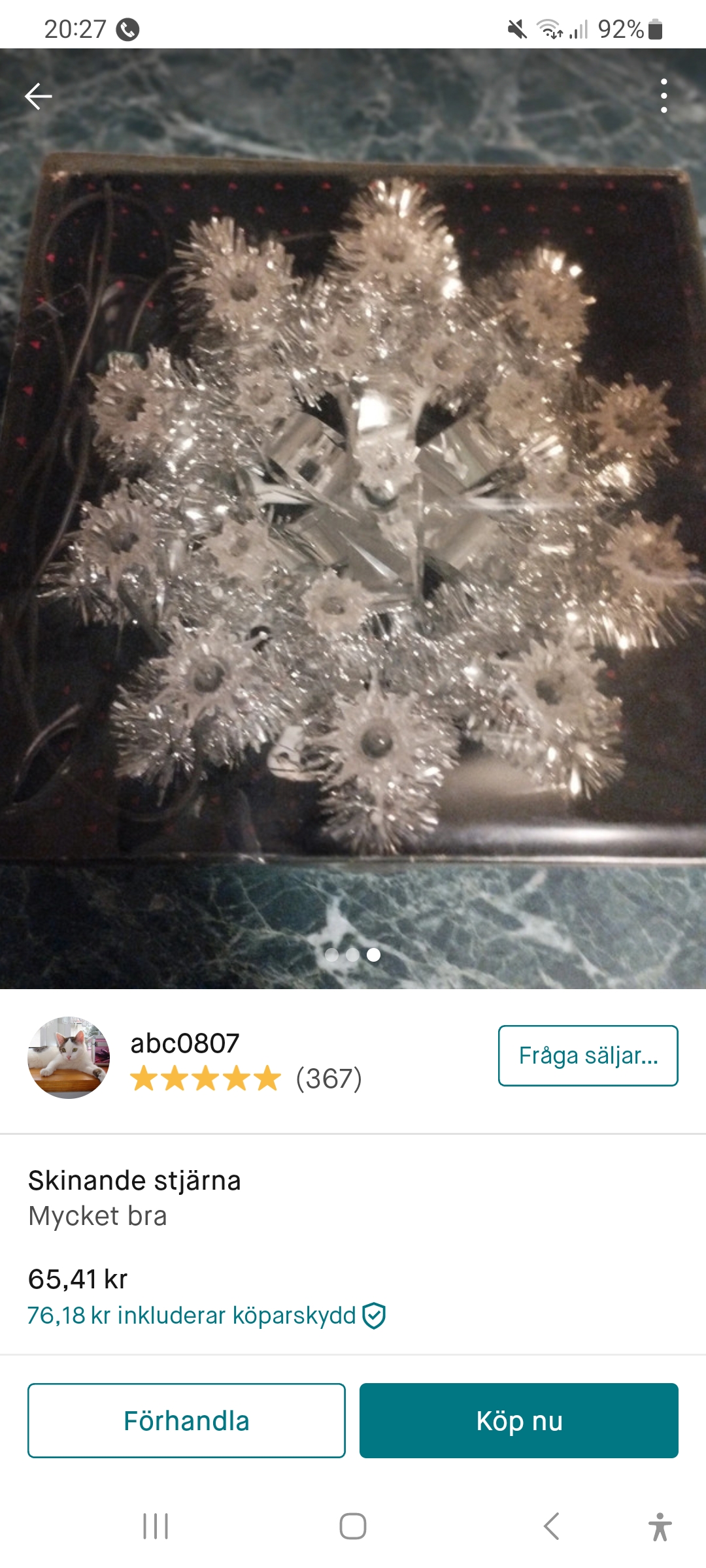Image resolution: width=706 pixels, height=1568 pixels.
Task: Open recent apps from navigation bar
Action: click(x=156, y=1526)
